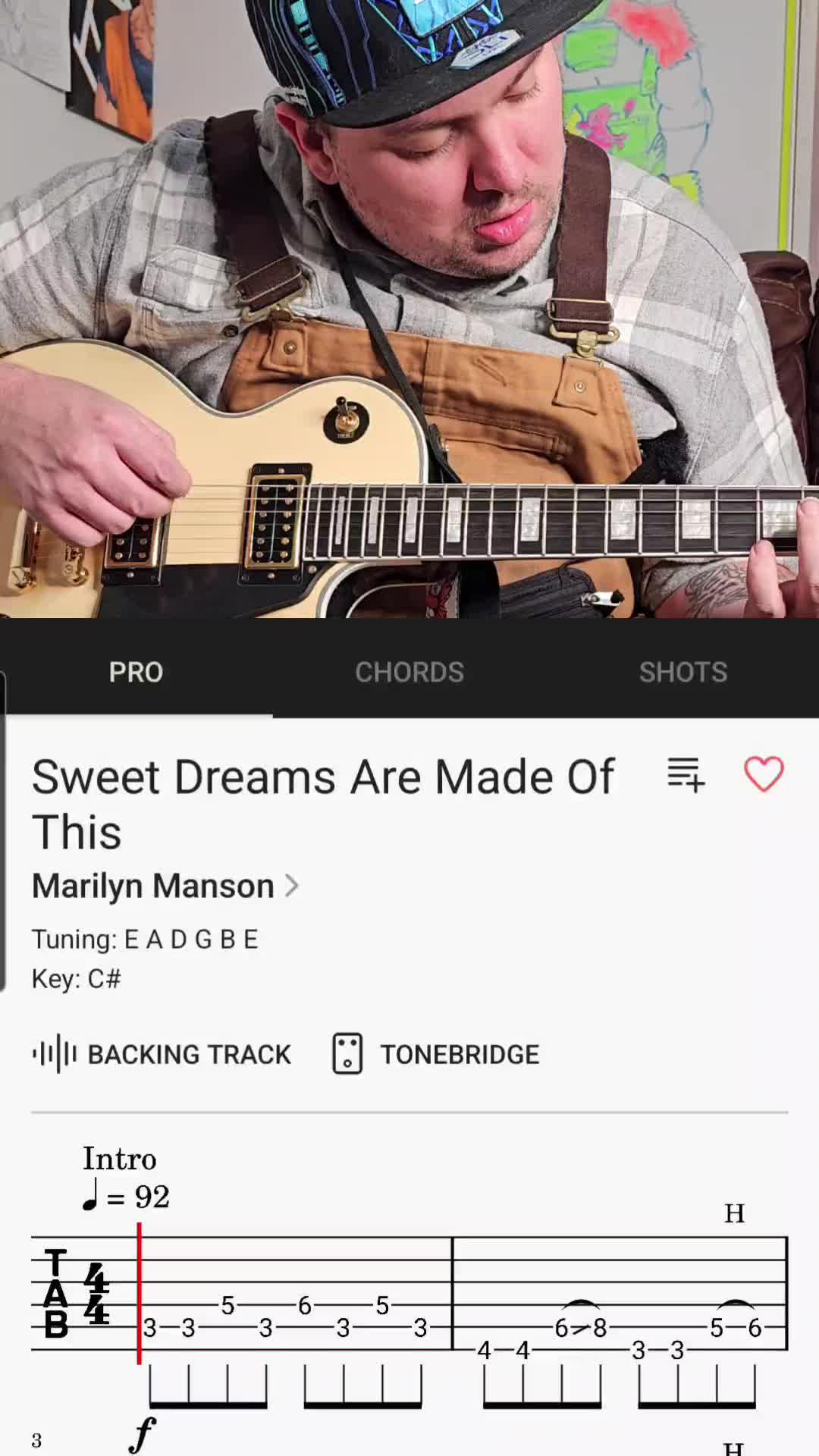Screen dimensions: 819x1456
Task: Open the SHOTS tab
Action: [x=682, y=672]
